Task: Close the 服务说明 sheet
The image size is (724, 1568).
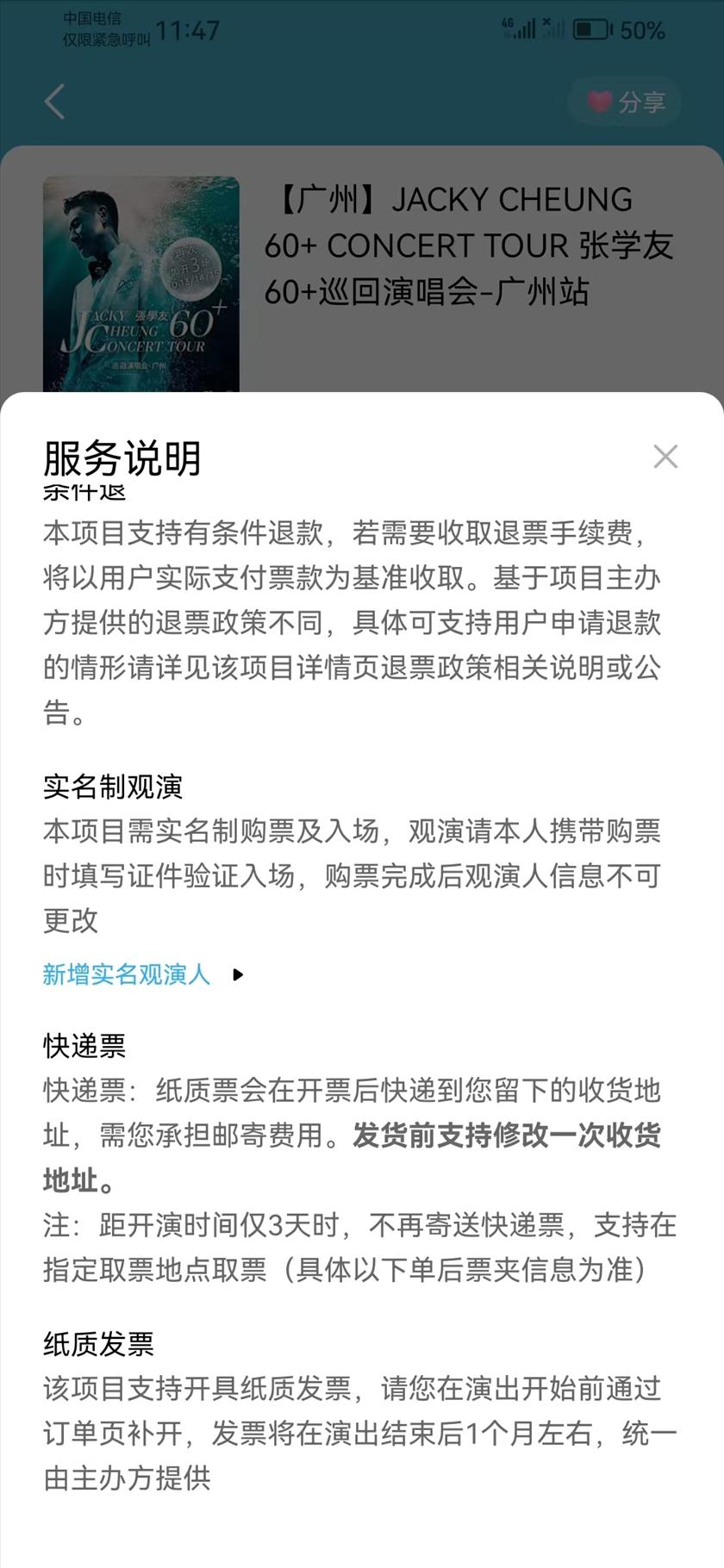Action: pos(665,457)
